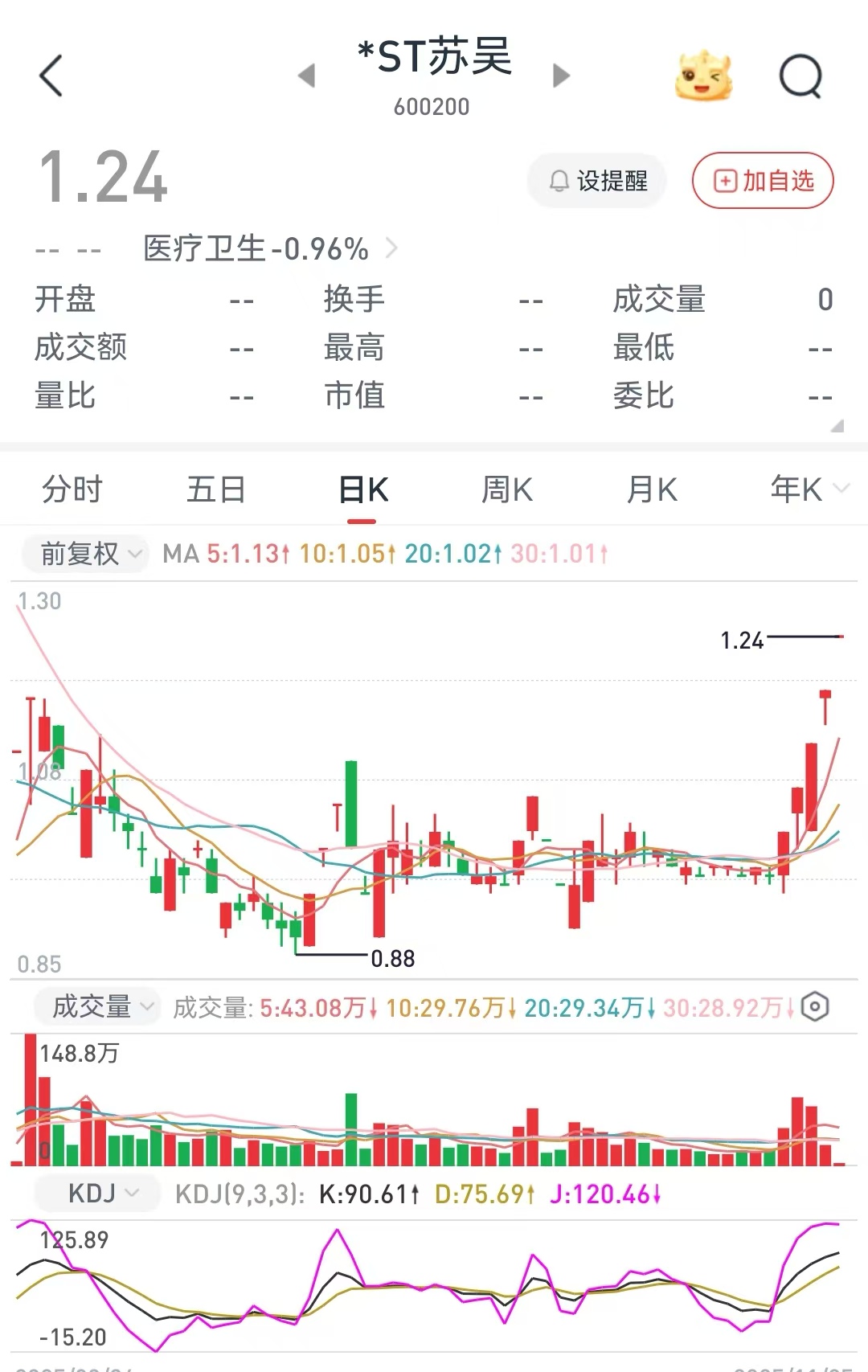Open the 年K period dropdown
The height and width of the screenshot is (1372, 868).
pyautogui.click(x=808, y=489)
